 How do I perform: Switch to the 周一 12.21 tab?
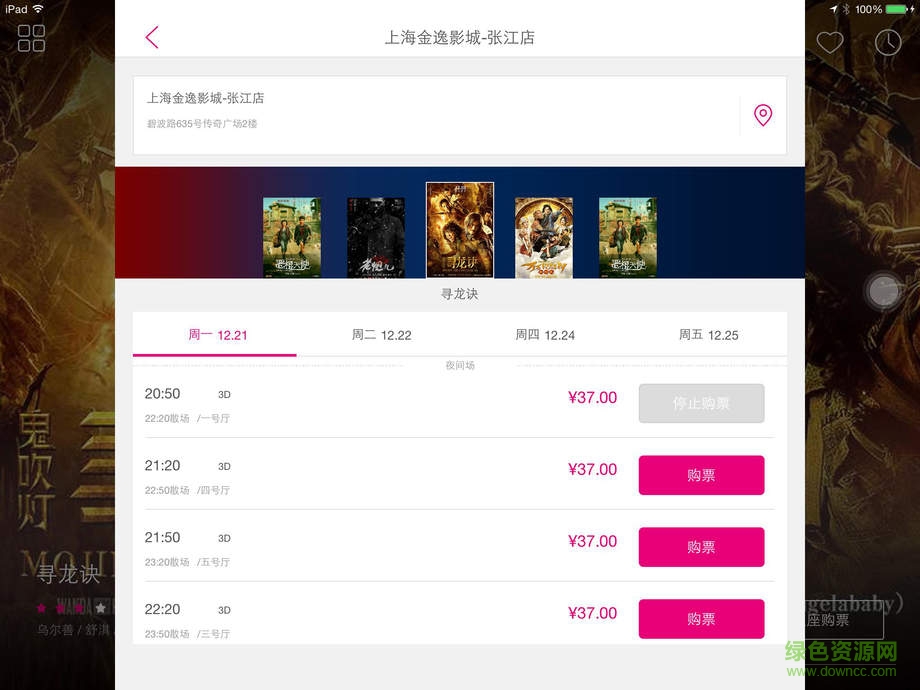click(217, 335)
